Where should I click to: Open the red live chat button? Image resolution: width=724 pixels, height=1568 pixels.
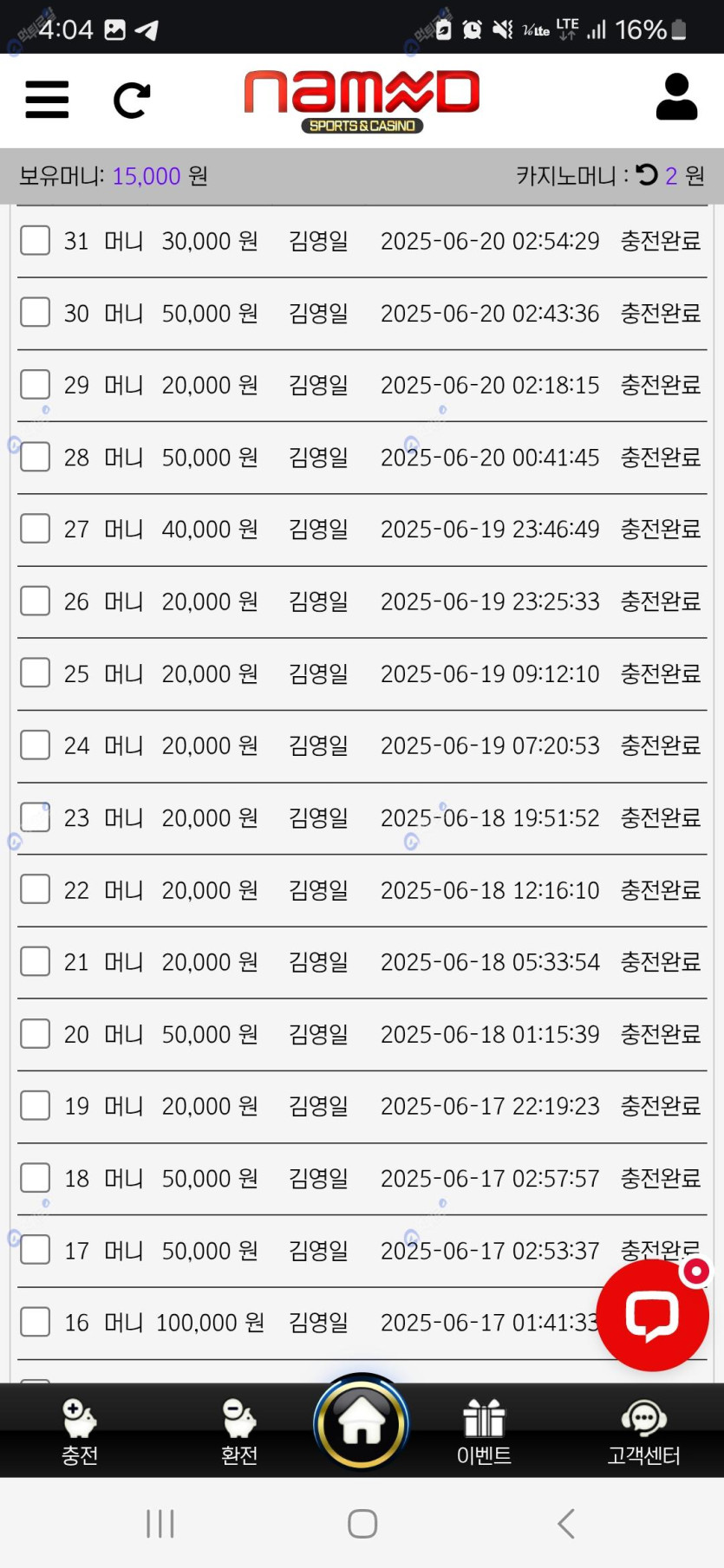click(652, 1315)
